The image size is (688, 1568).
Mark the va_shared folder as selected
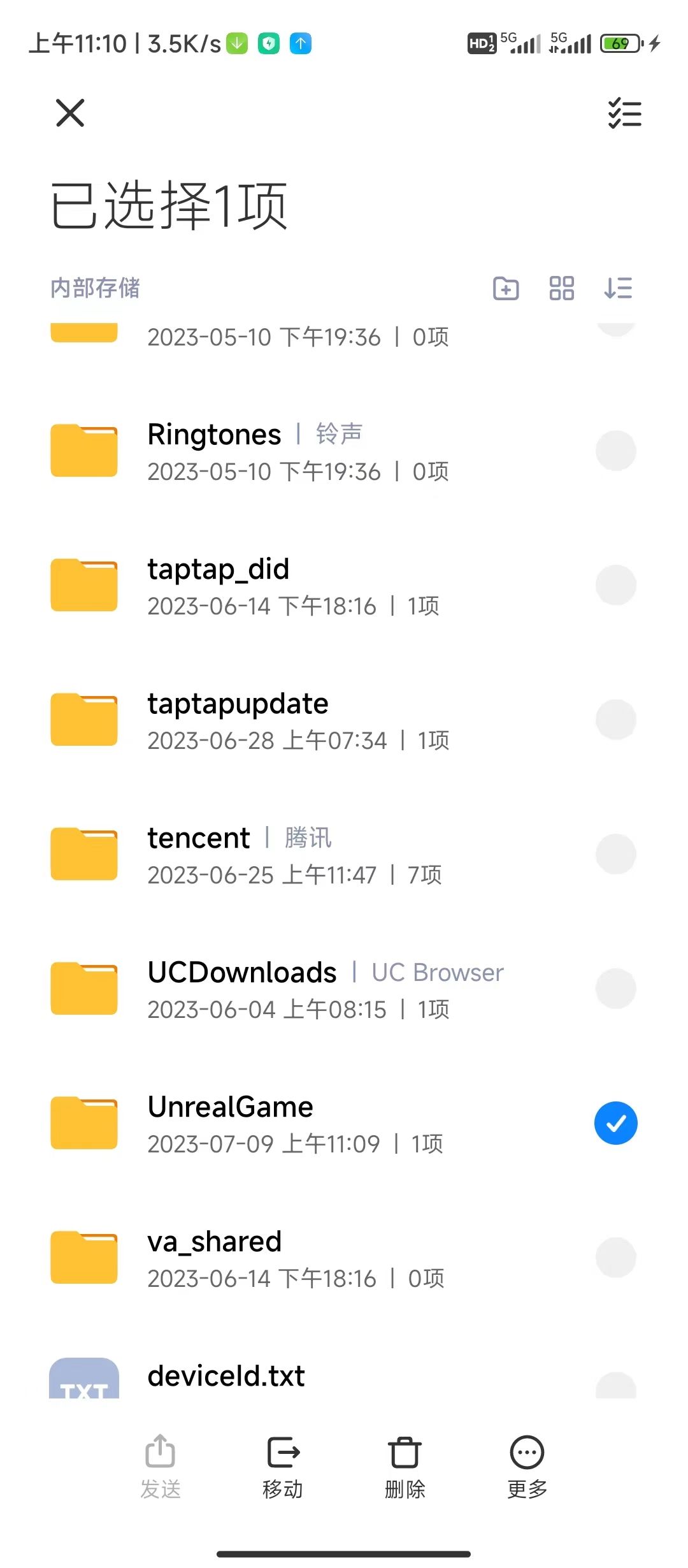(x=615, y=1257)
